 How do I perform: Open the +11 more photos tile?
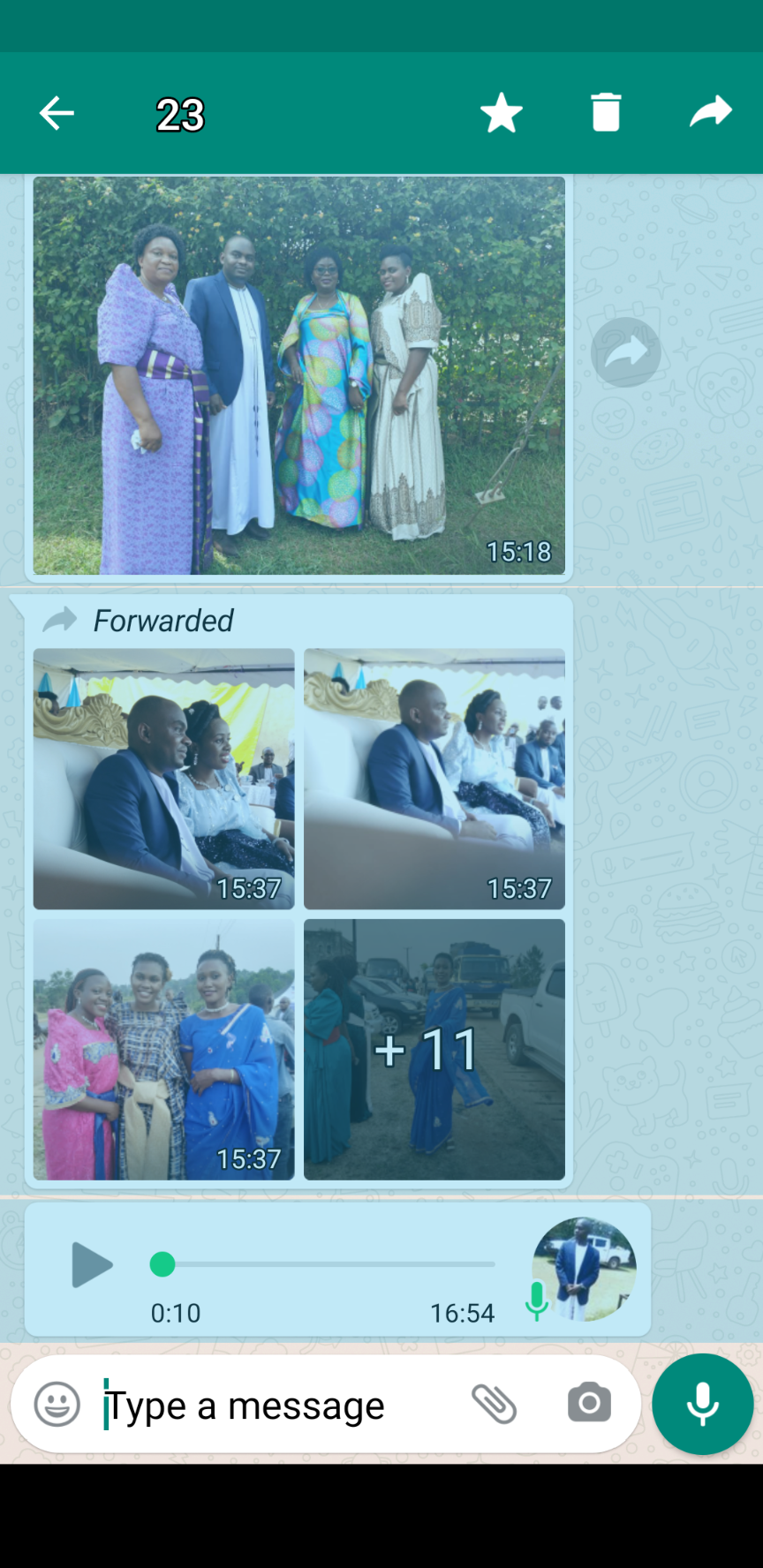click(434, 1049)
